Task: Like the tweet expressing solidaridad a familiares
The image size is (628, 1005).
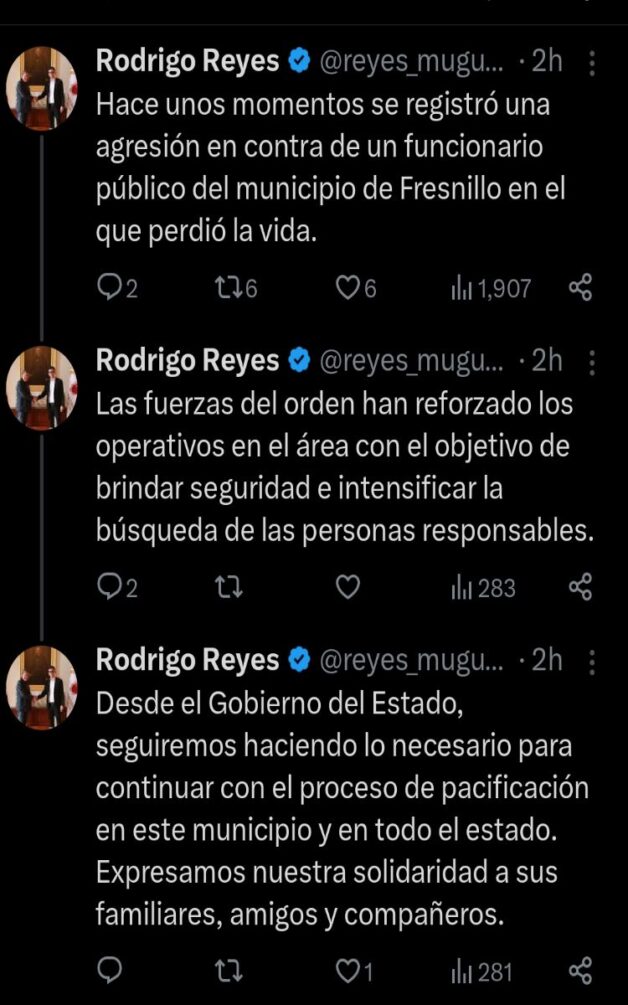Action: click(x=347, y=969)
